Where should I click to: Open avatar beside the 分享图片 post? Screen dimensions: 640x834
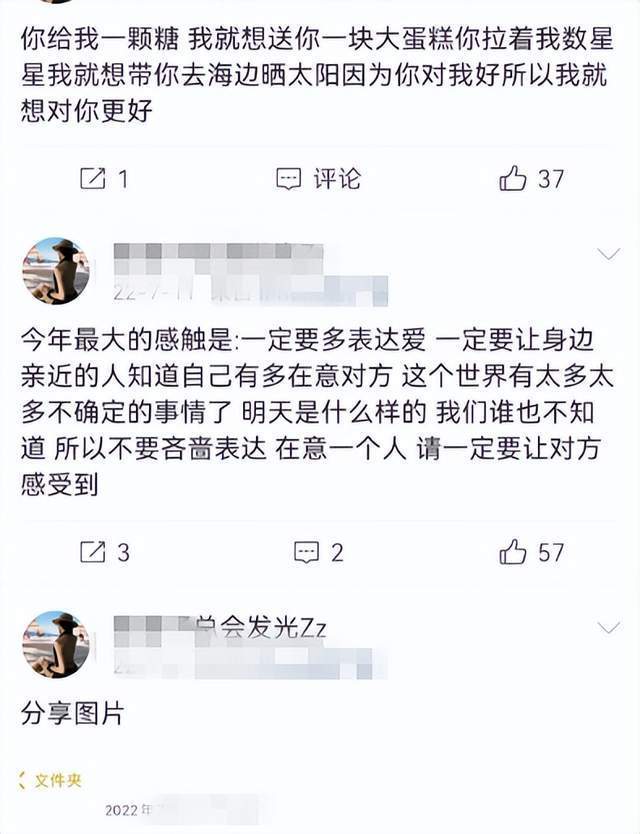56,644
